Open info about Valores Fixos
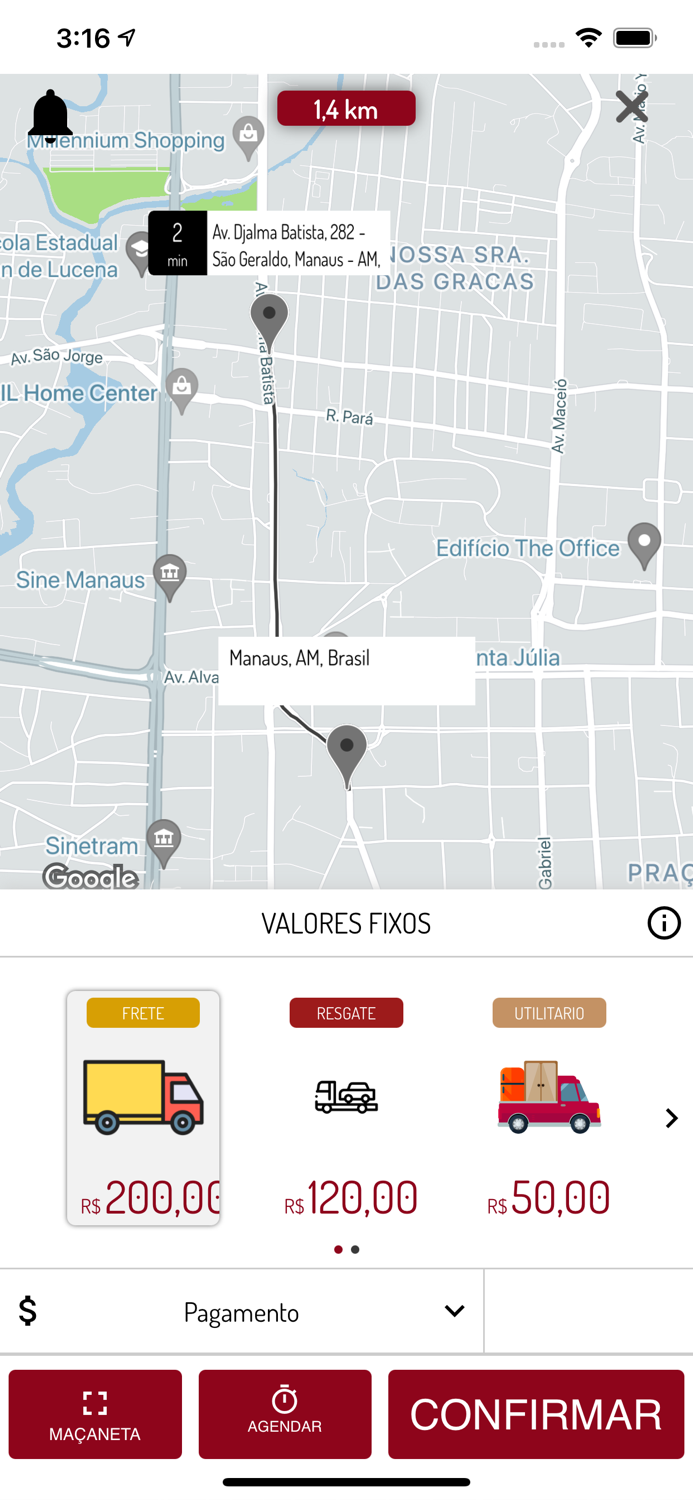This screenshot has width=693, height=1500. [663, 923]
